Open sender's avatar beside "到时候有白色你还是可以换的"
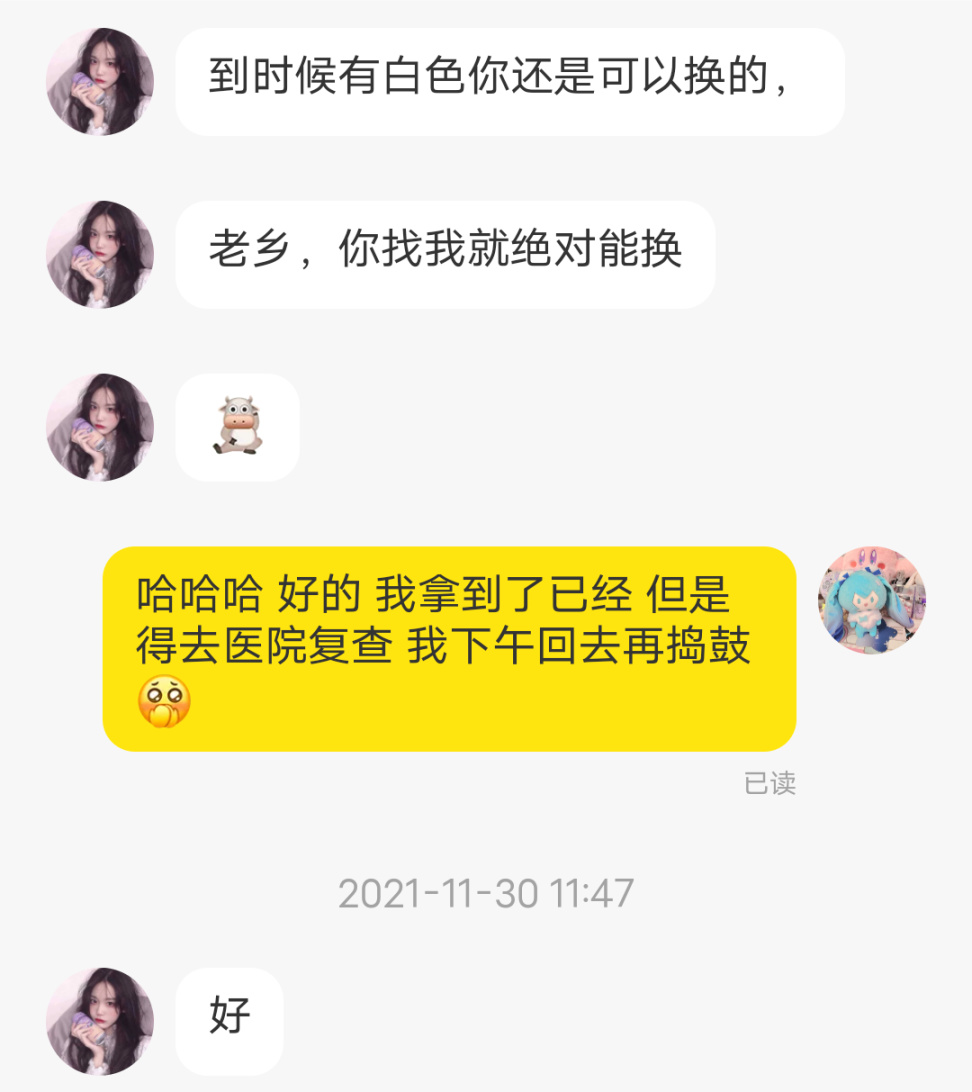972x1092 pixels. (100, 81)
